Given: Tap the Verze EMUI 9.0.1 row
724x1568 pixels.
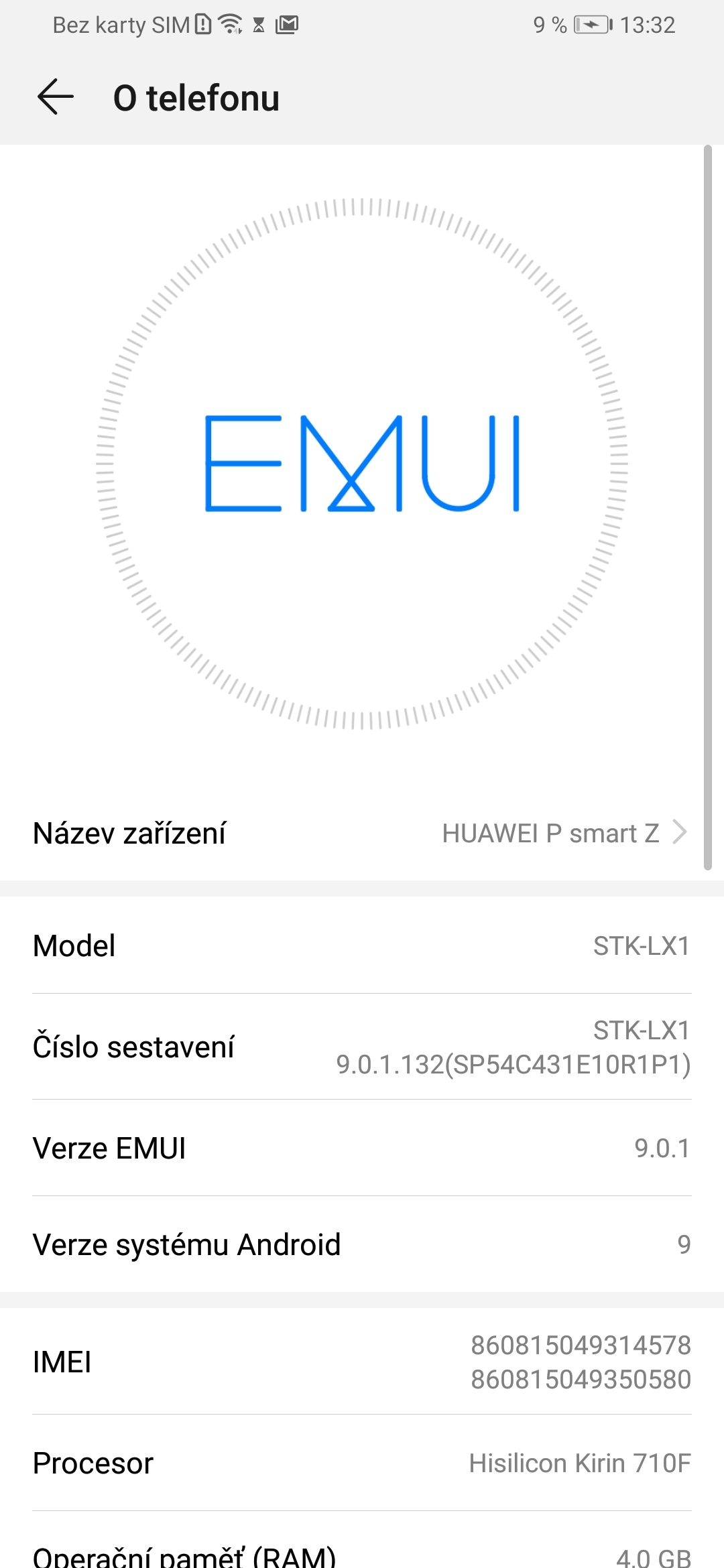Looking at the screenshot, I should click(x=362, y=1147).
